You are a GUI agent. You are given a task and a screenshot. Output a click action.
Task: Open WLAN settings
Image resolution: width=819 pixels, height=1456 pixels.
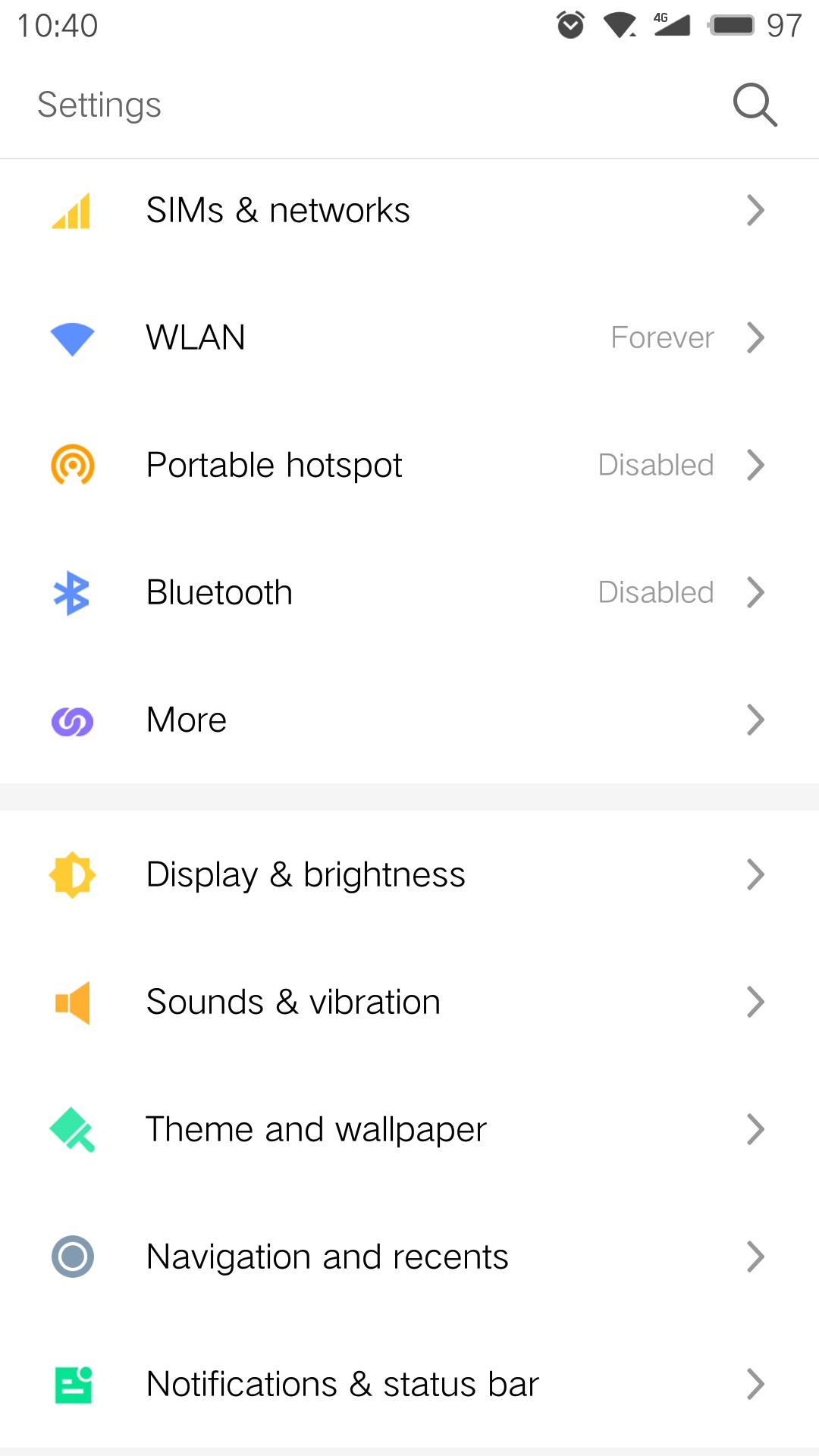click(409, 337)
